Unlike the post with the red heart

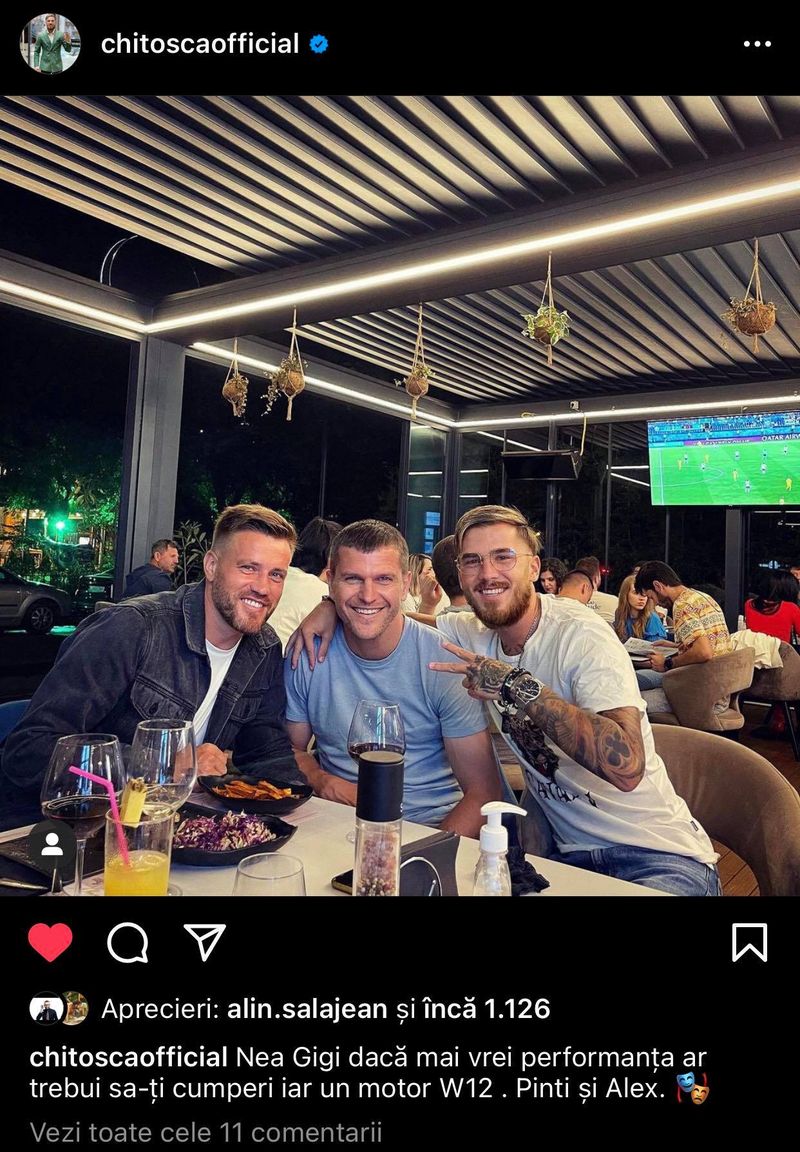pos(50,942)
